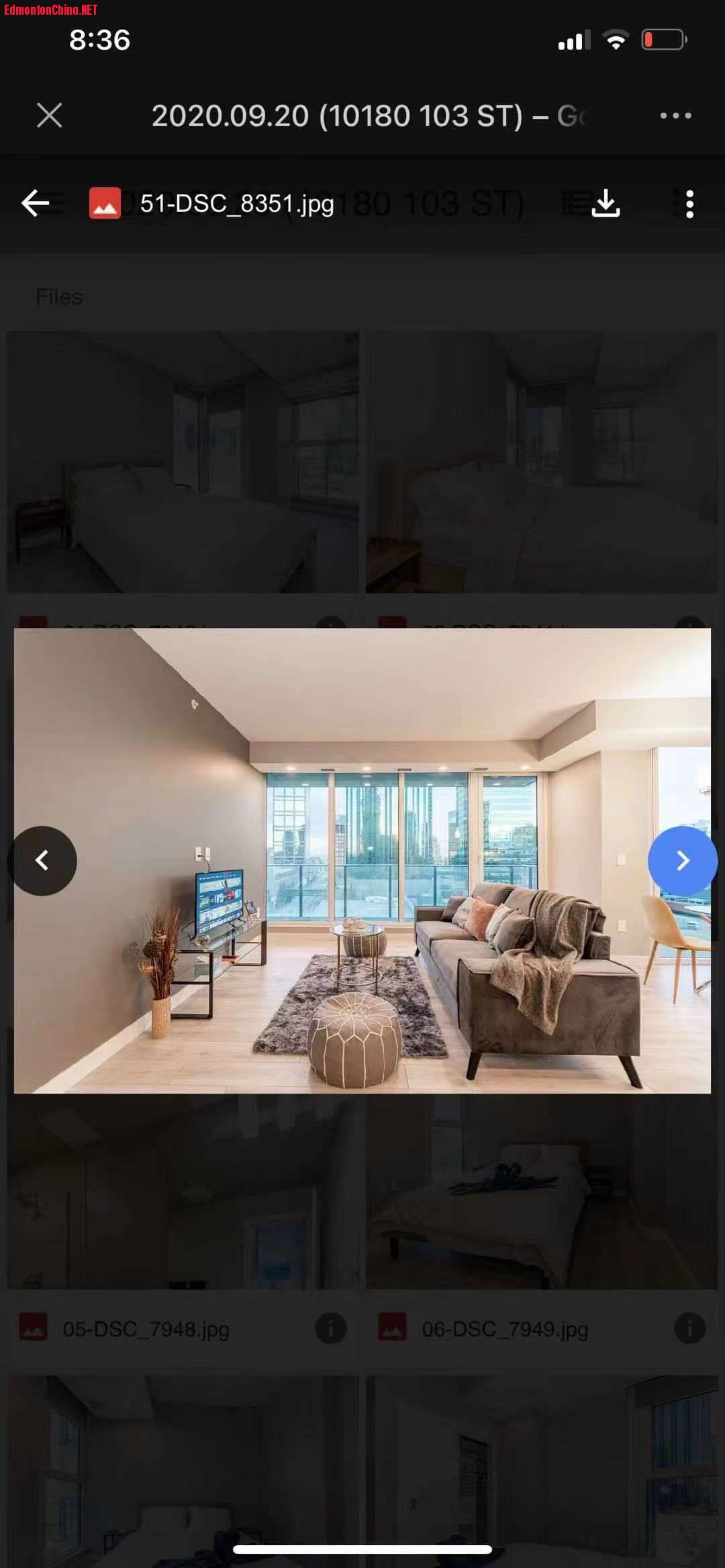This screenshot has height=1568, width=725.
Task: Open the browser's three-dot menu
Action: [675, 115]
